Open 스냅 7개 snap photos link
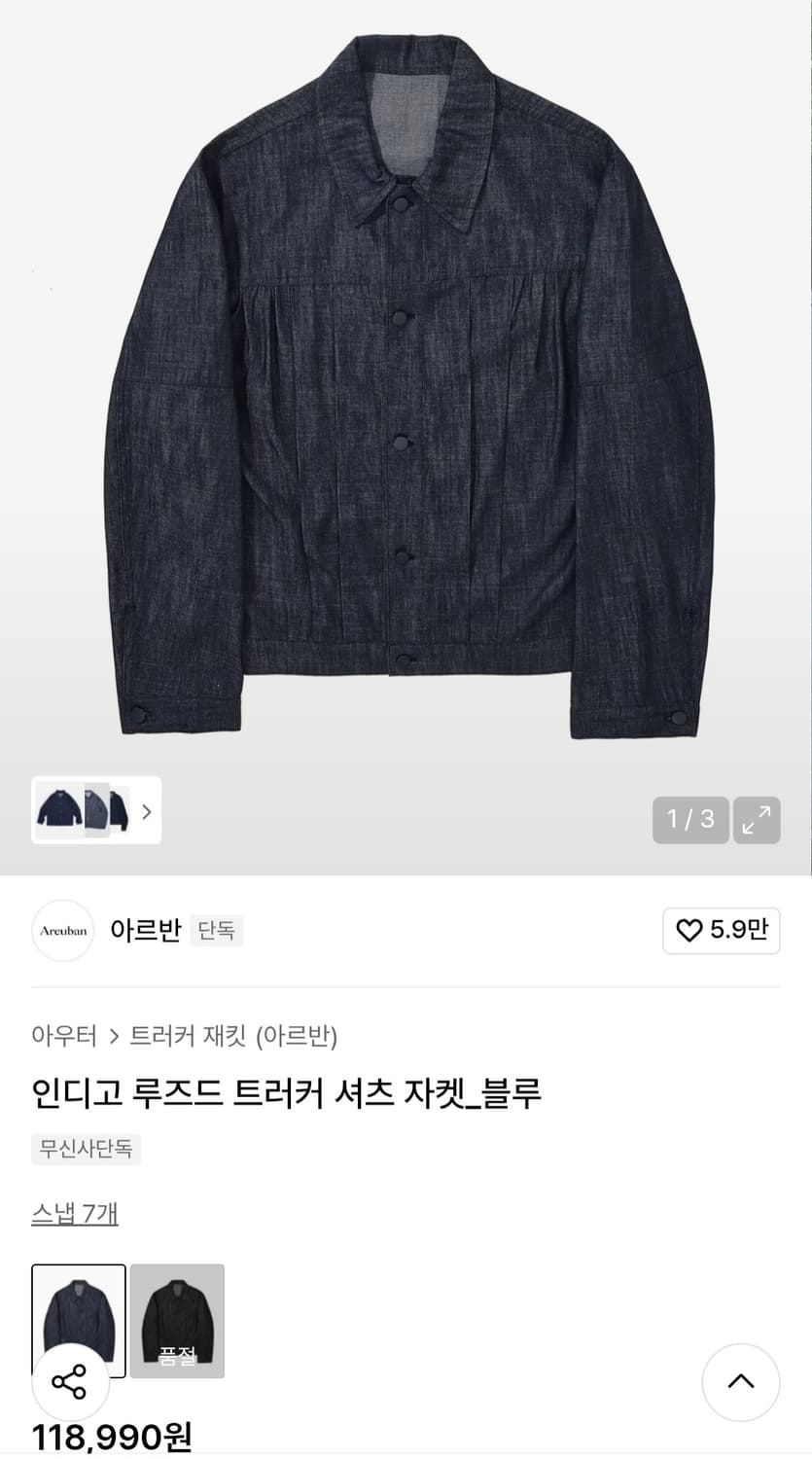 click(x=75, y=1214)
